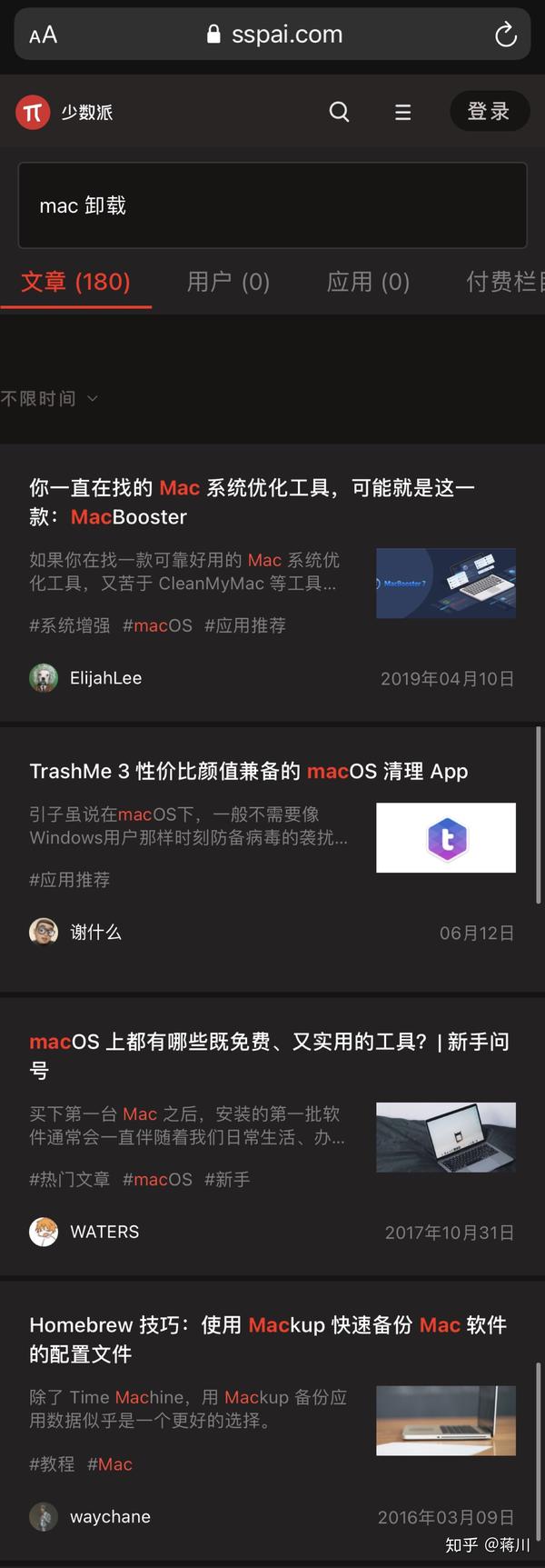Viewport: 545px width, 1568px height.
Task: Edit the search field containing mac 卸载
Action: click(x=272, y=205)
